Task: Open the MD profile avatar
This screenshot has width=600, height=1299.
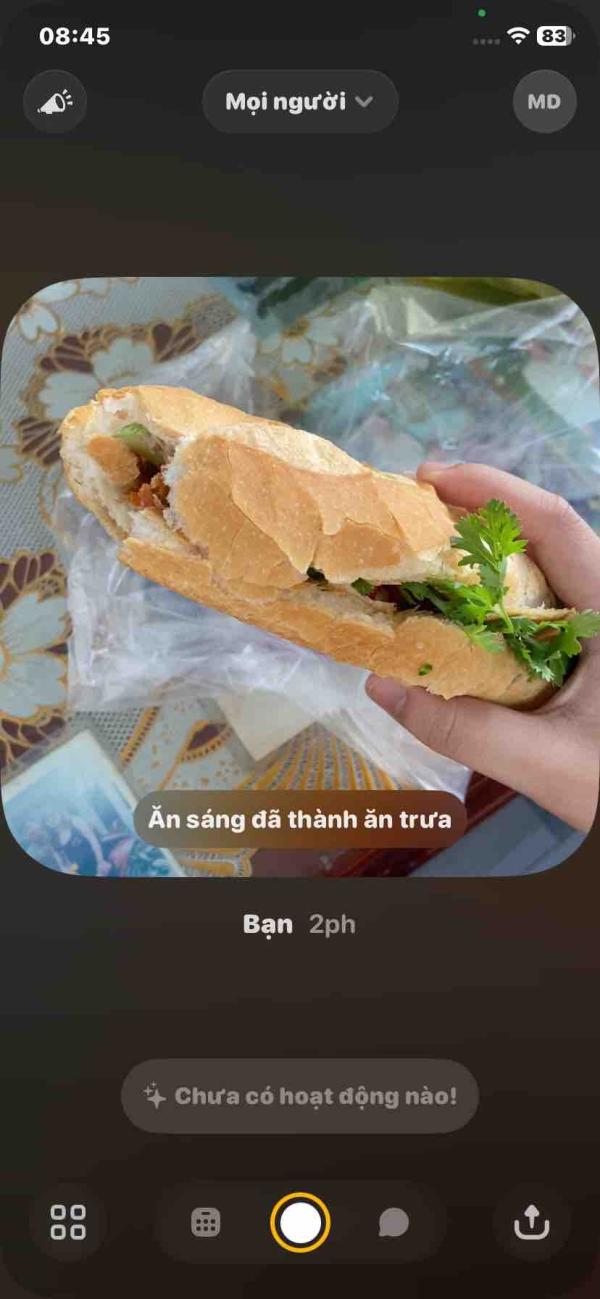Action: click(x=544, y=102)
